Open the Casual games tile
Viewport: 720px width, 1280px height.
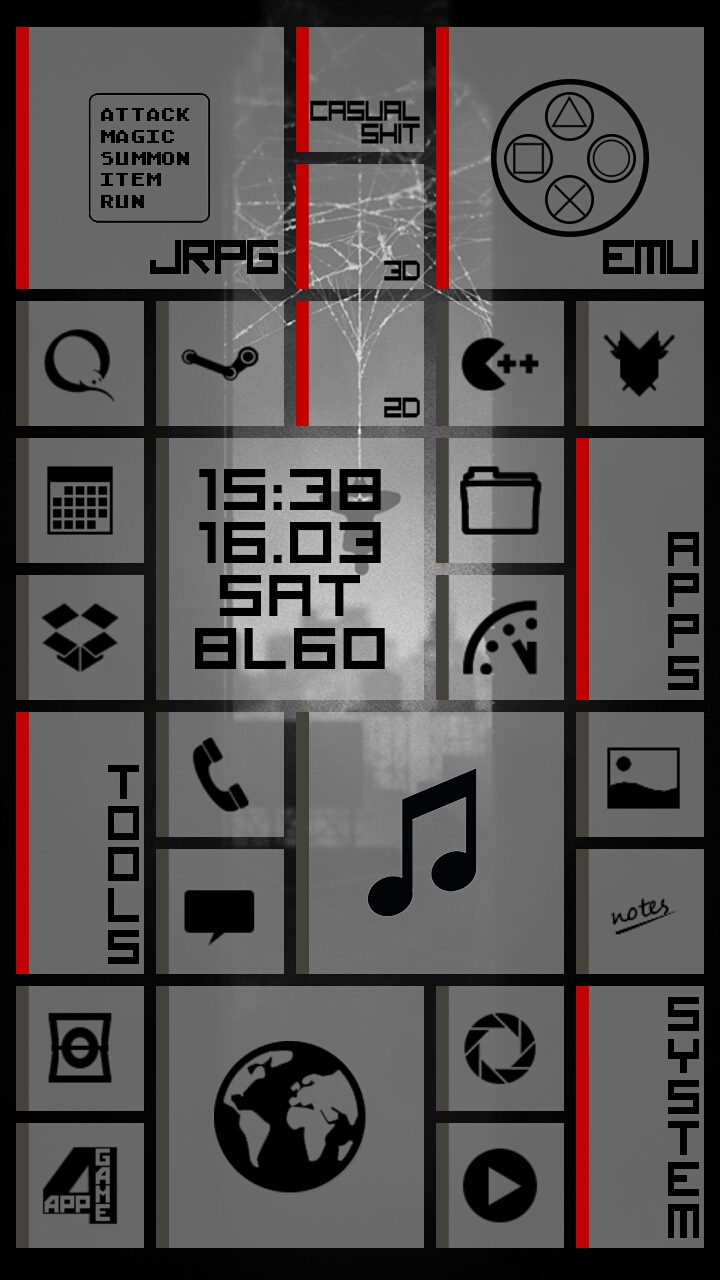pyautogui.click(x=360, y=89)
